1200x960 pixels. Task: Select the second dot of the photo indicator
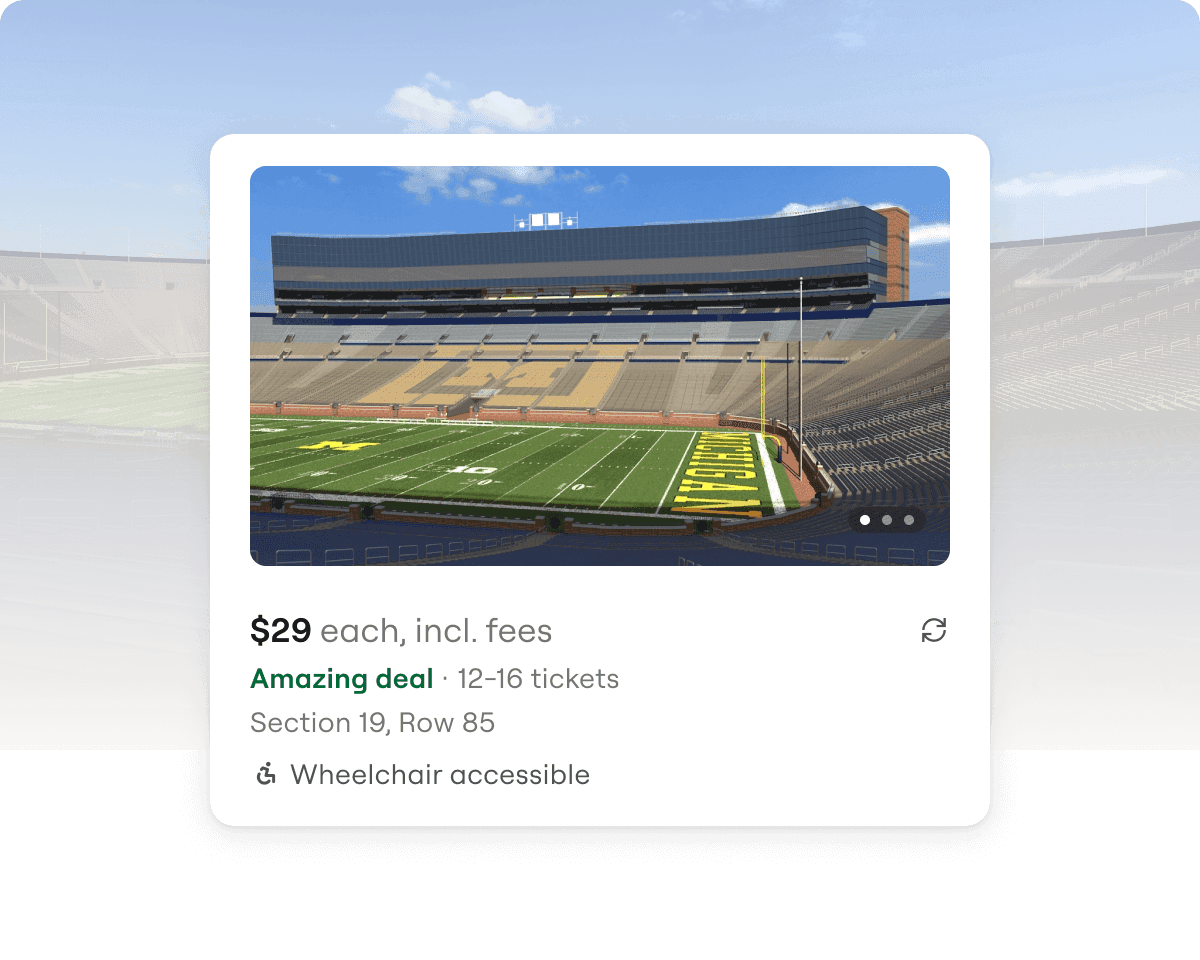[887, 520]
